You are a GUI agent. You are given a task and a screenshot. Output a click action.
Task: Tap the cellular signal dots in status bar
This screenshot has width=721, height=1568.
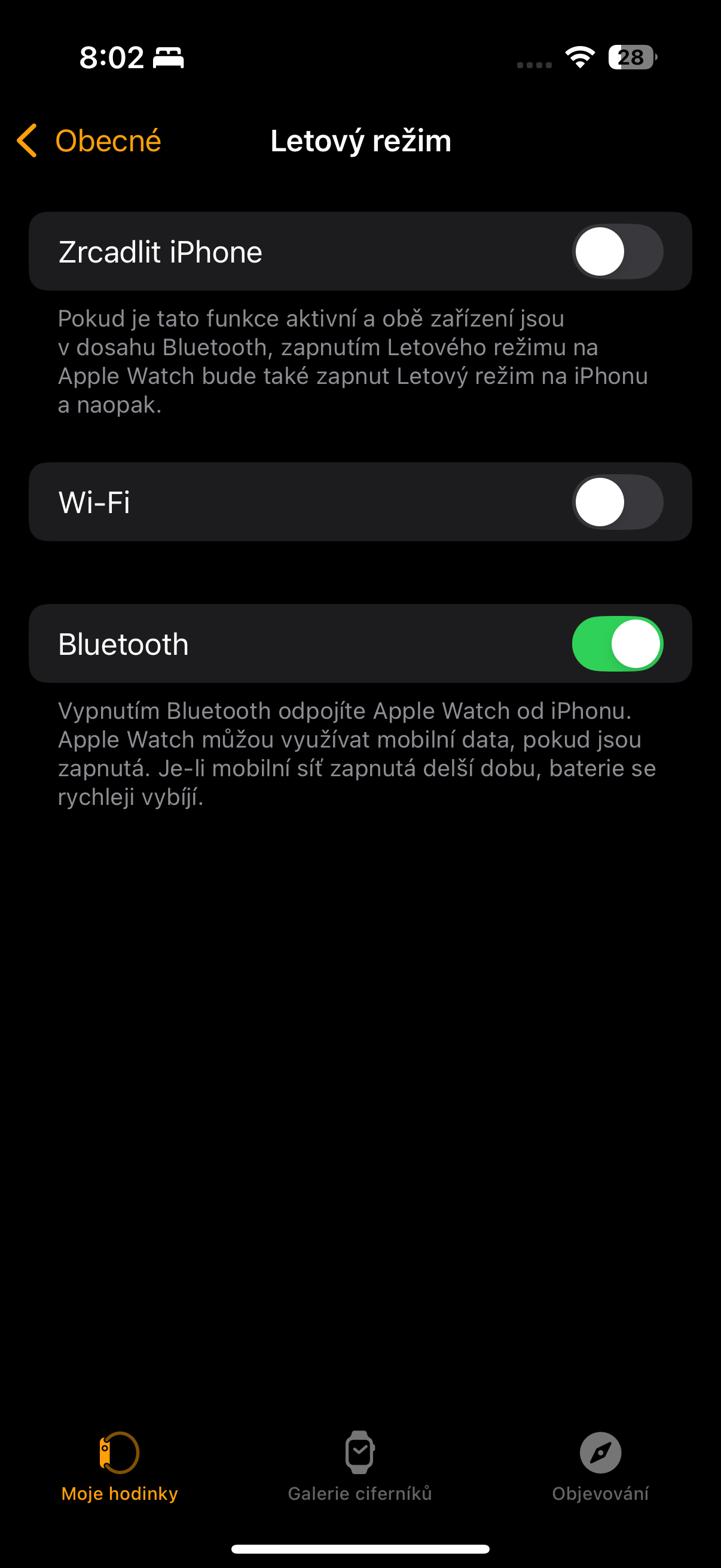pyautogui.click(x=534, y=61)
